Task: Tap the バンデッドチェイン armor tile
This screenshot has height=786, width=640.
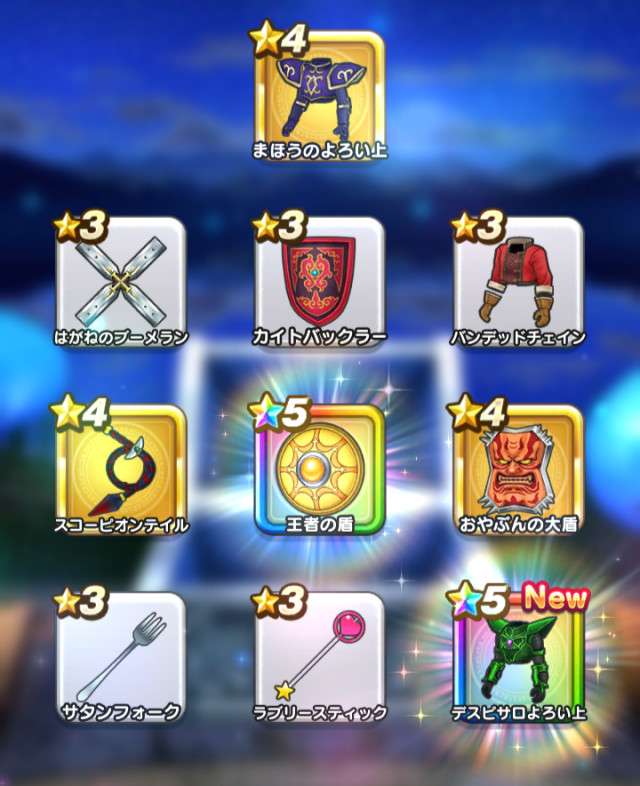Action: 519,282
